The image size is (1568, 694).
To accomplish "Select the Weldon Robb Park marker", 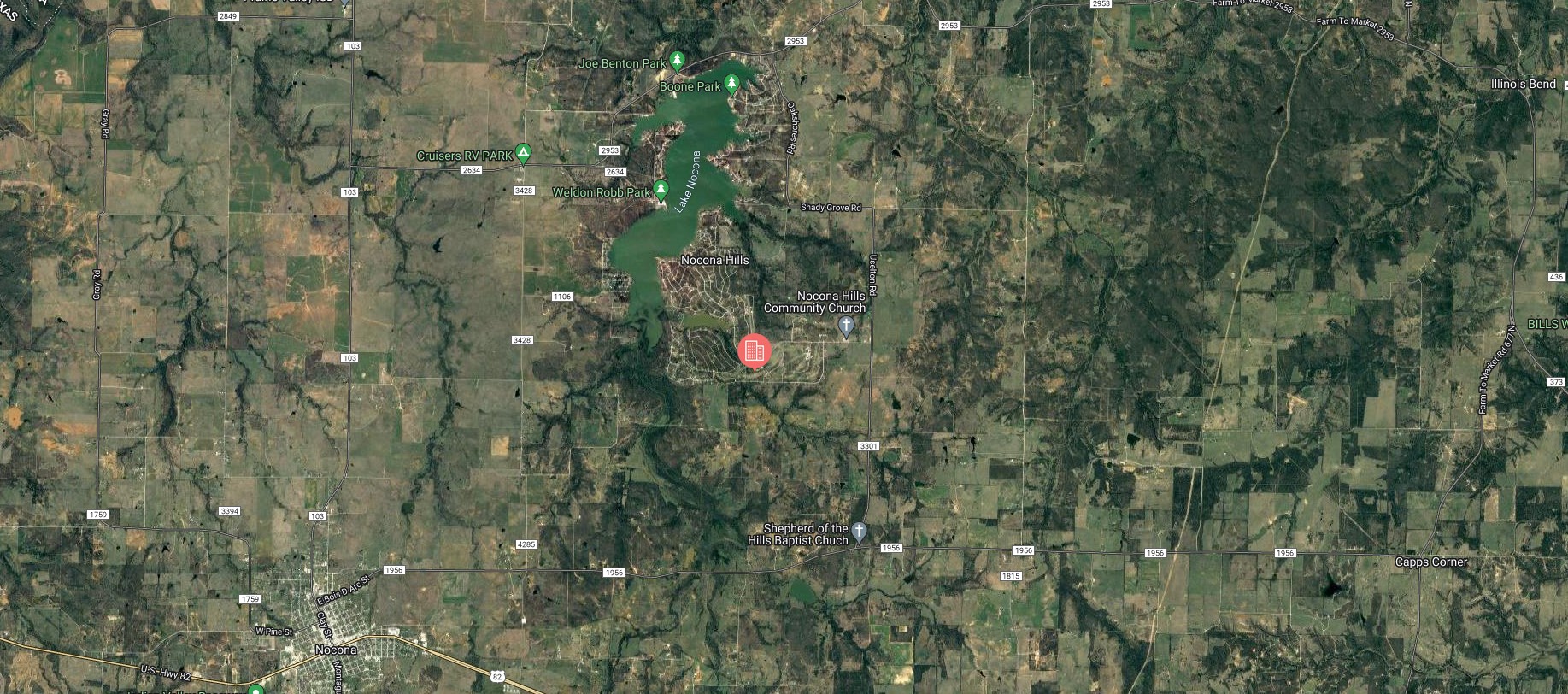I will pyautogui.click(x=660, y=190).
